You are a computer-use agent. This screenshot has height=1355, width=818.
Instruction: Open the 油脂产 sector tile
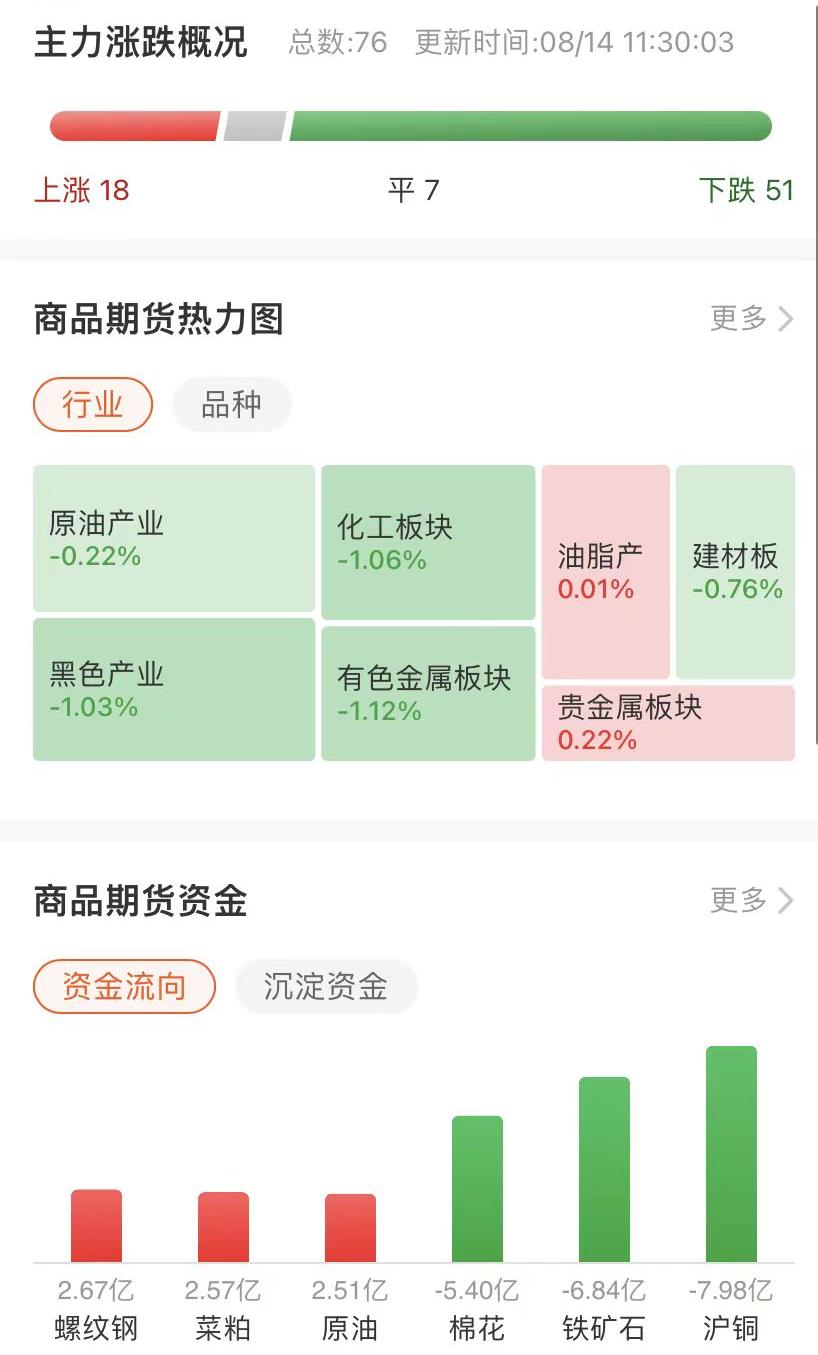[605, 572]
